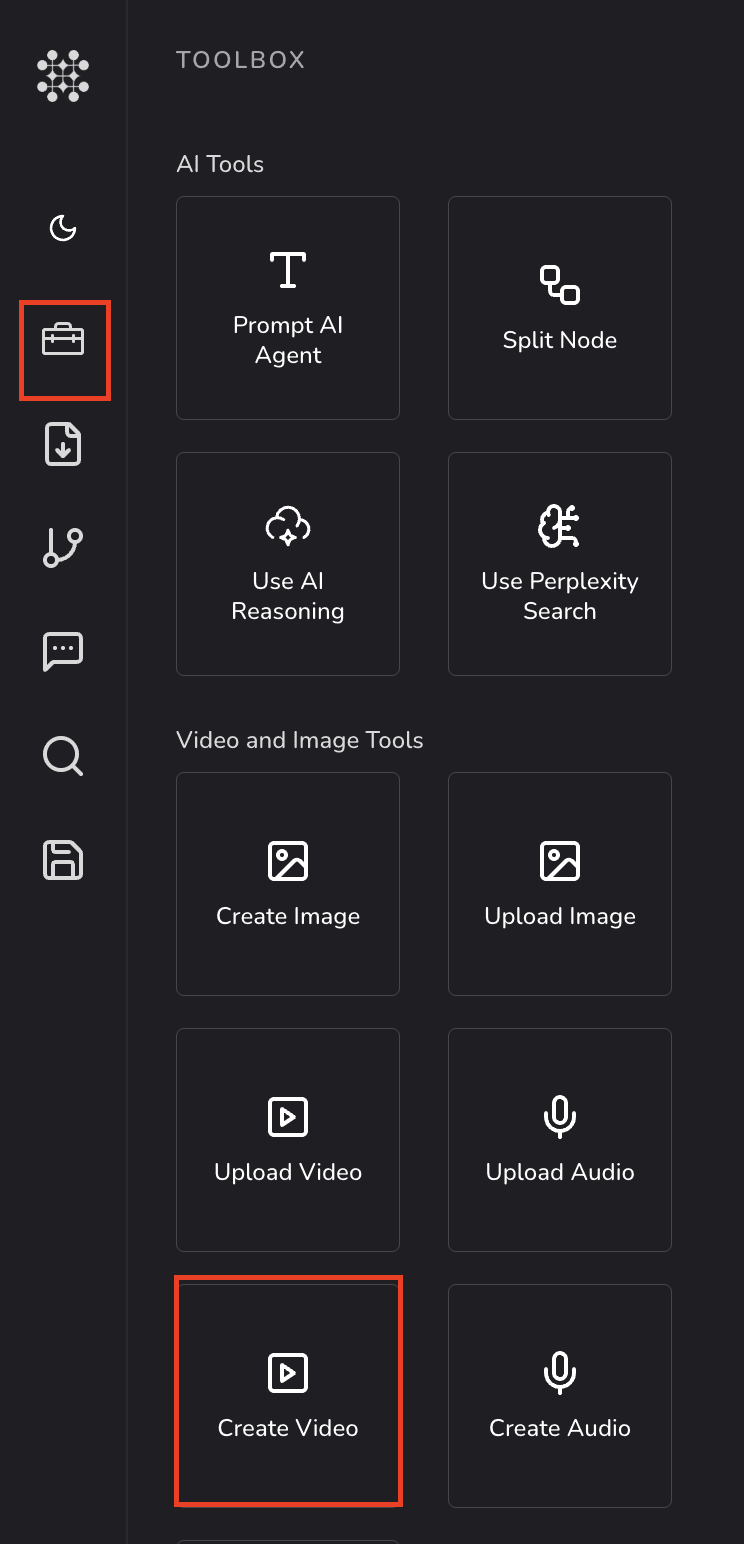
Task: Pick the Create Image tool
Action: point(288,884)
